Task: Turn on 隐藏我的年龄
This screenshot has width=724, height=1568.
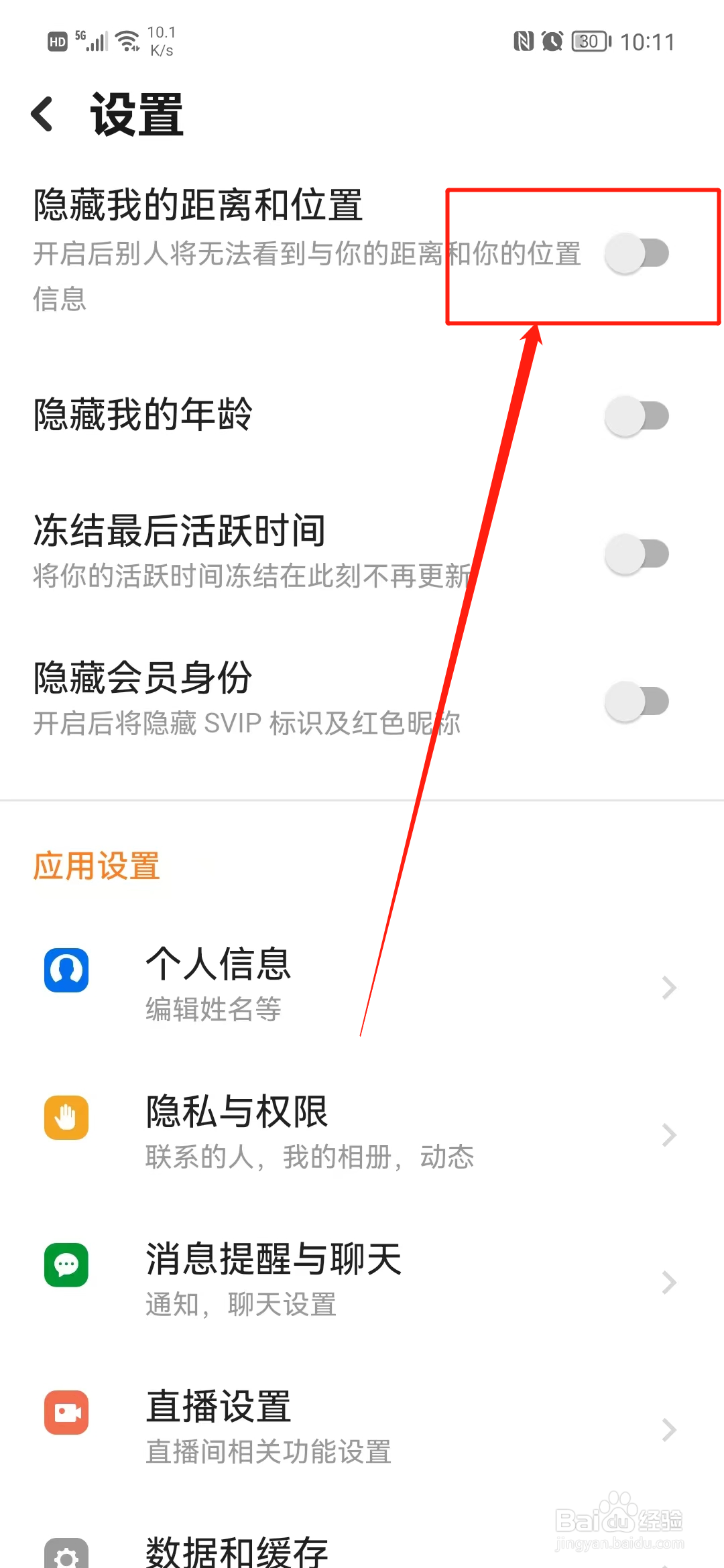Action: (x=638, y=415)
